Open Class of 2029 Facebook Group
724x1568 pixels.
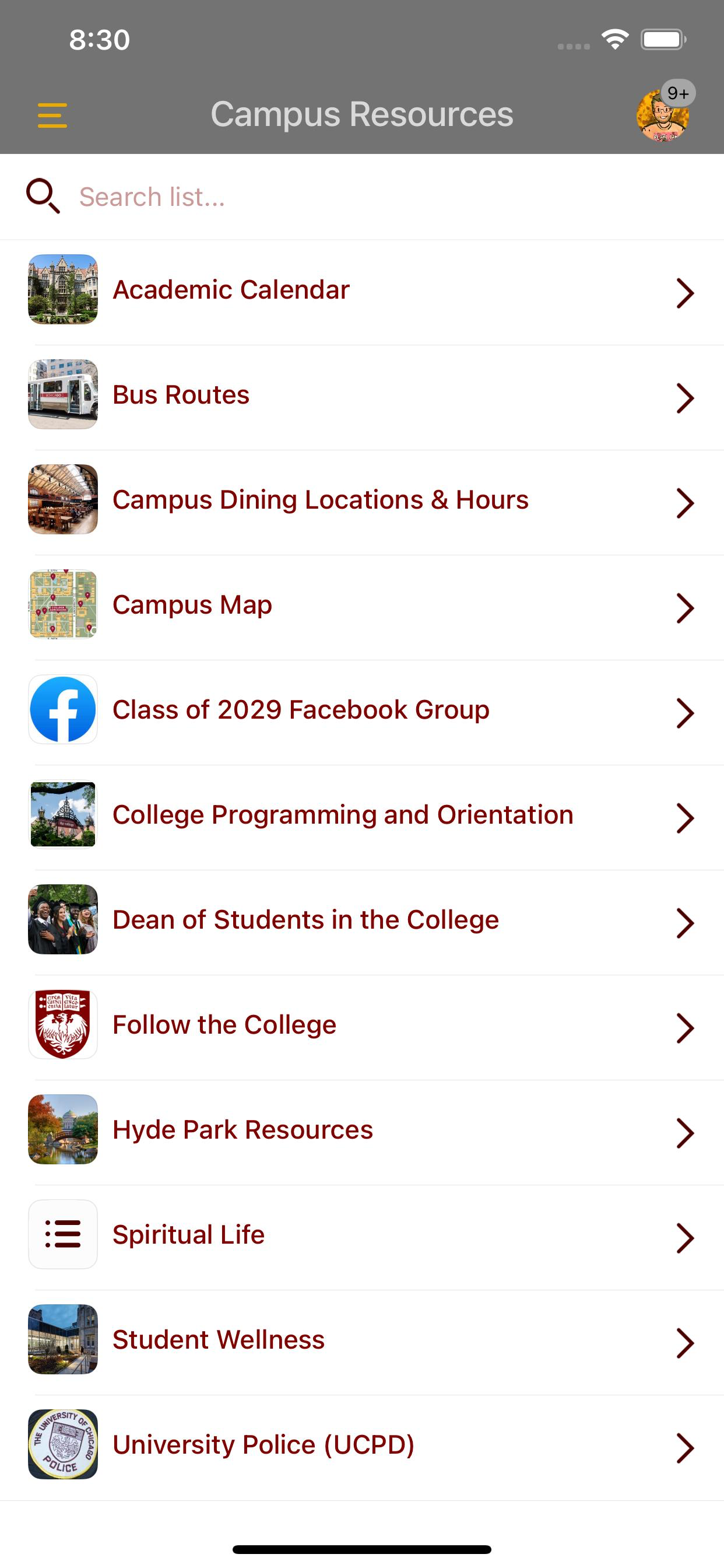(362, 710)
